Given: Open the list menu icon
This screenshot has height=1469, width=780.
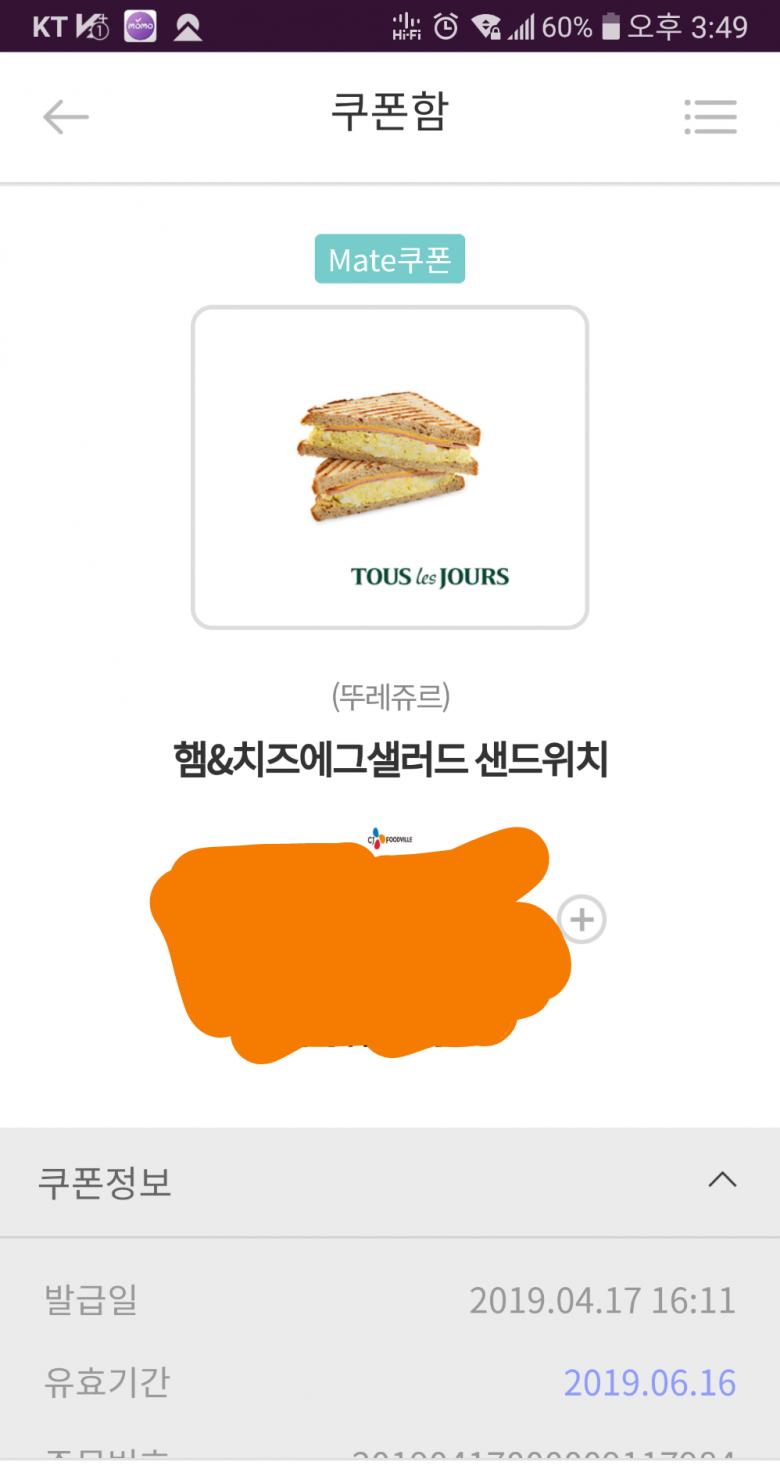Looking at the screenshot, I should click(x=710, y=117).
